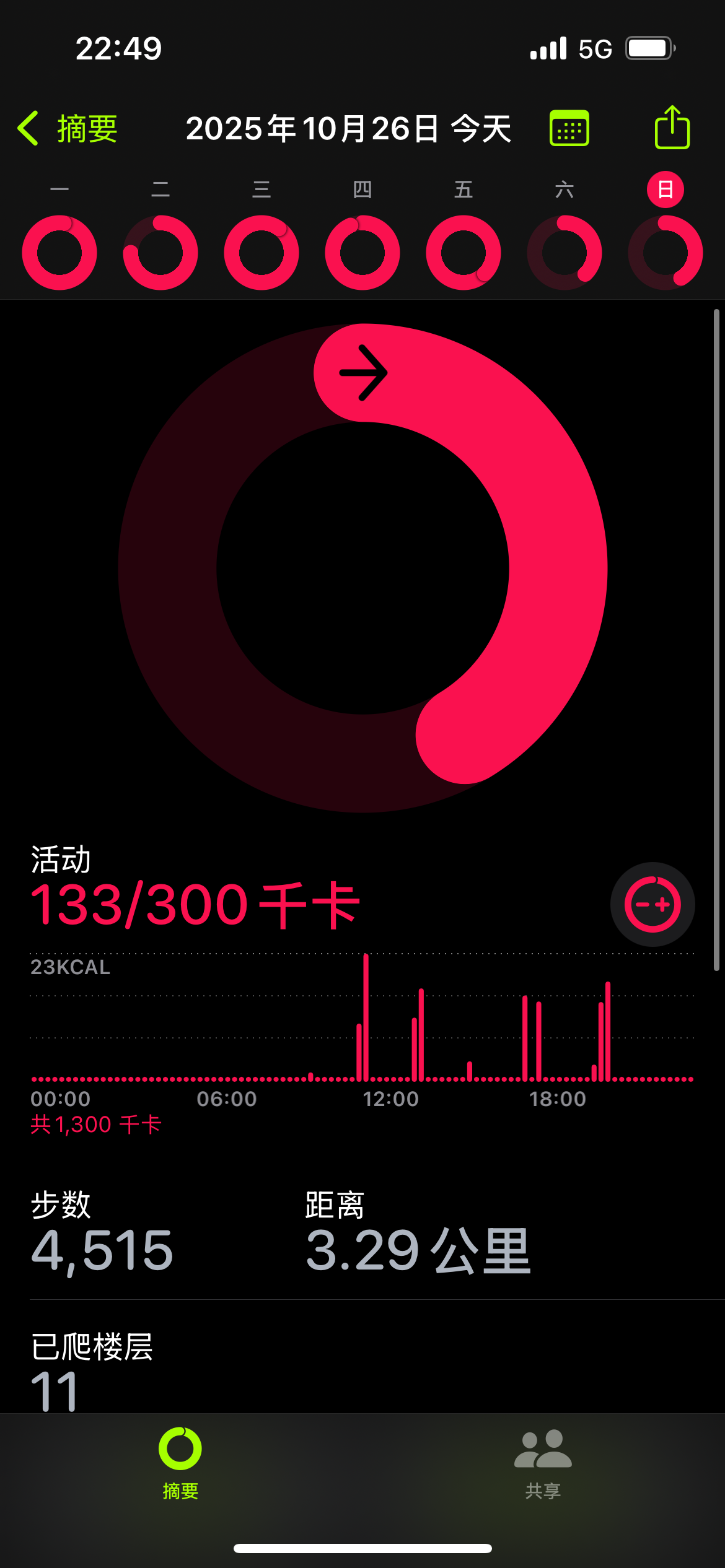Select Friday (五) activity ring
The height and width of the screenshot is (1568, 725).
pos(464,253)
